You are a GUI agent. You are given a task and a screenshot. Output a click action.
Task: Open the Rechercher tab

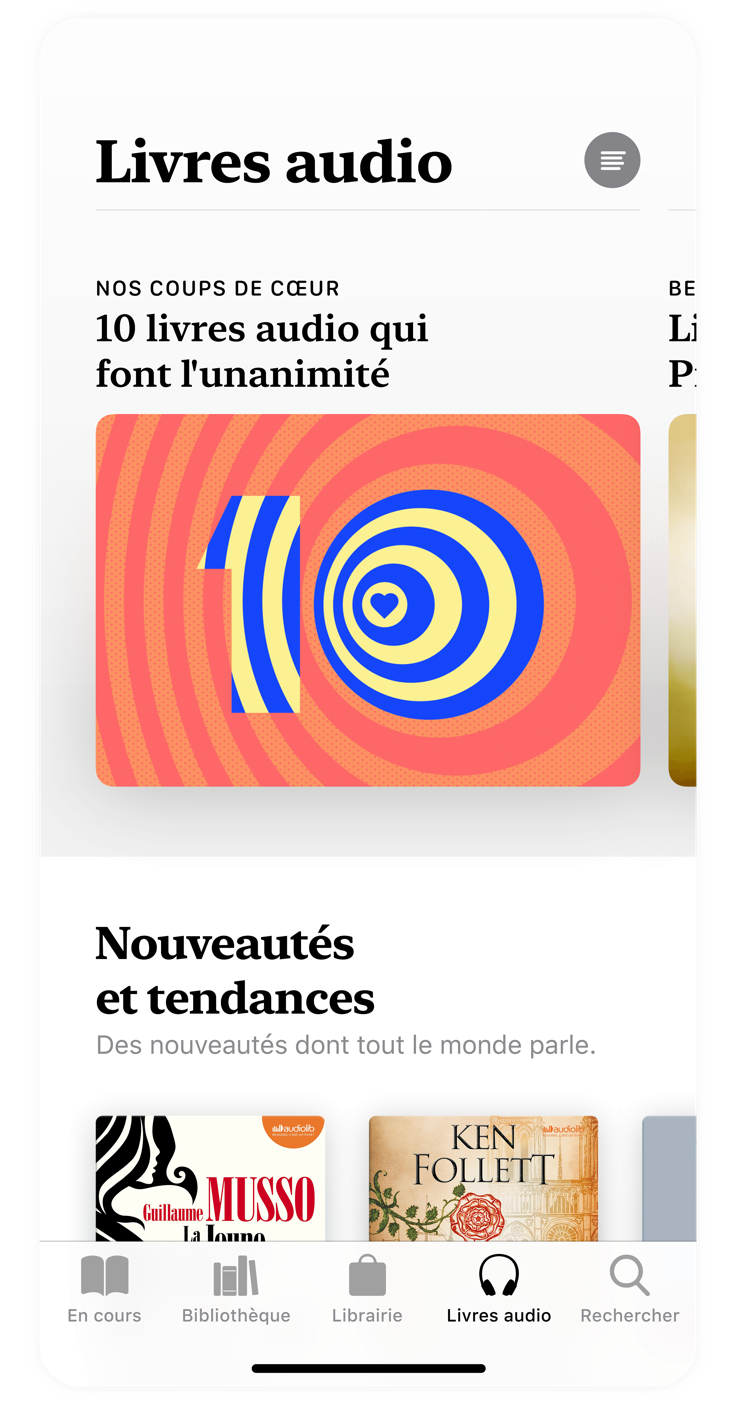(630, 1290)
